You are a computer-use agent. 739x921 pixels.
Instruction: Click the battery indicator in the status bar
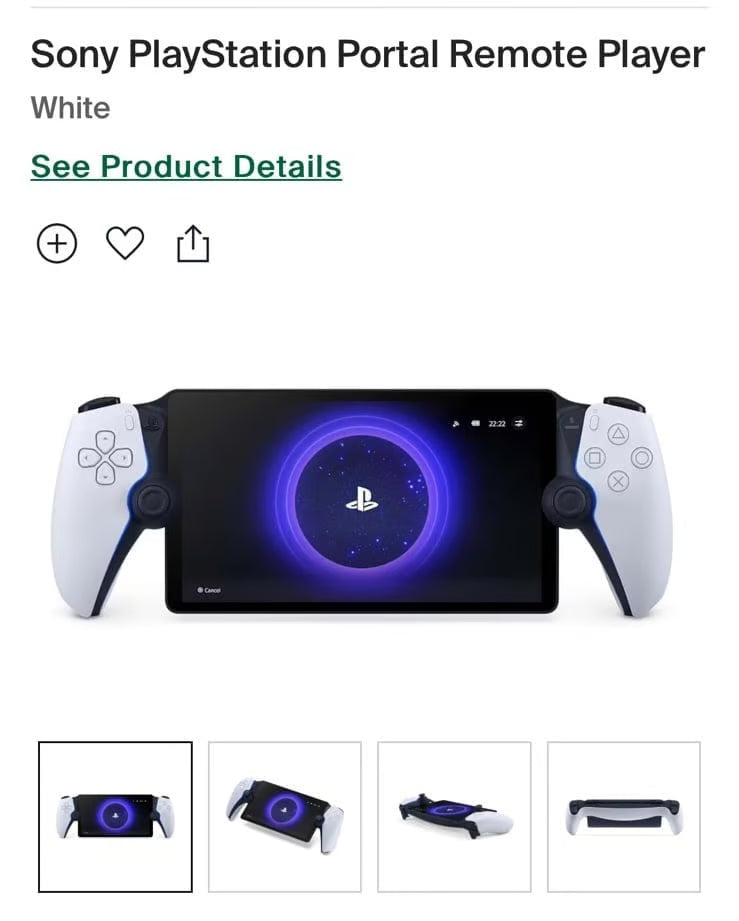[475, 423]
